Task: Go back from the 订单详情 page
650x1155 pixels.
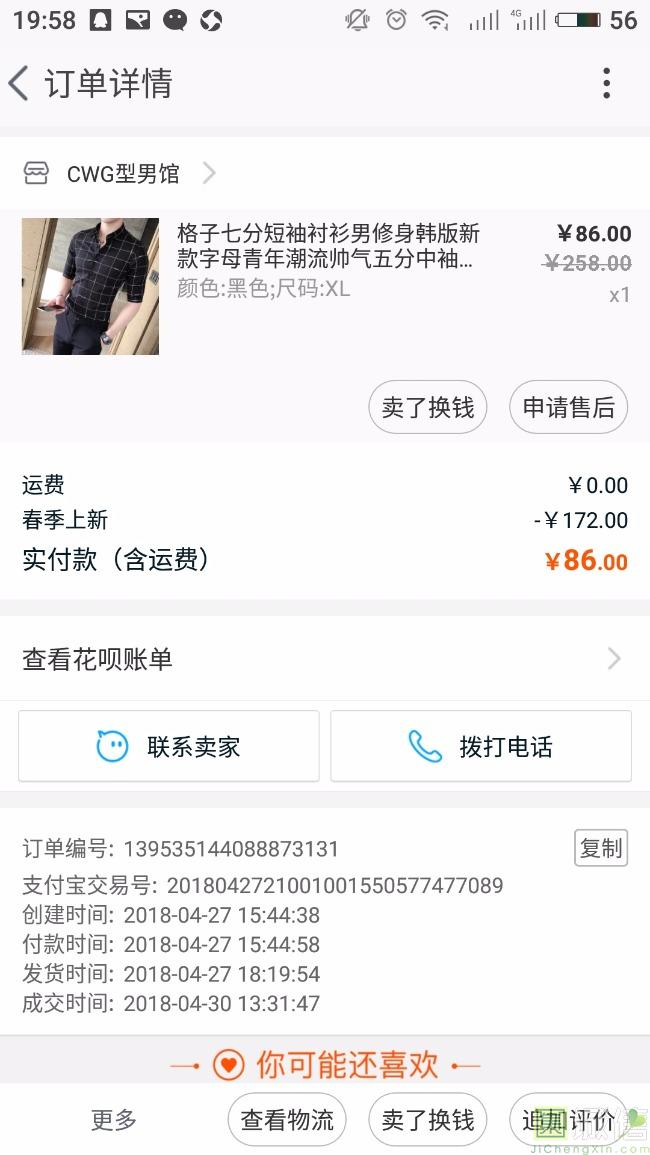Action: (x=19, y=82)
